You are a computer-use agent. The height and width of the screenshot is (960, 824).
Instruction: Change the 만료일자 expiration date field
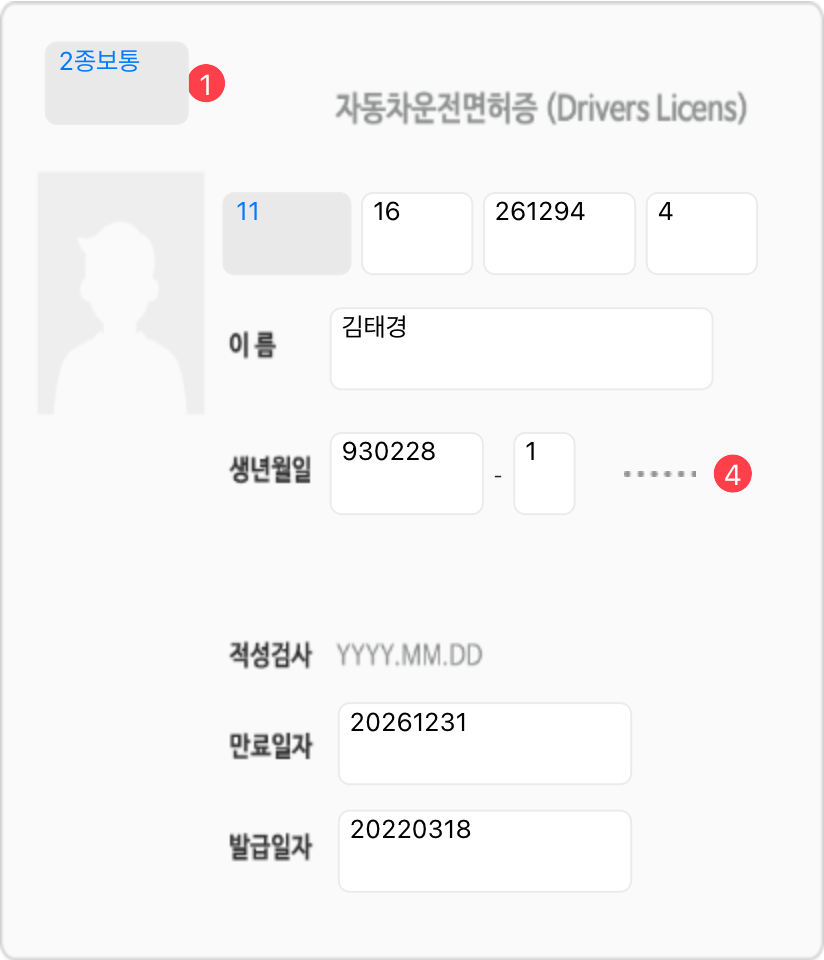pyautogui.click(x=484, y=743)
